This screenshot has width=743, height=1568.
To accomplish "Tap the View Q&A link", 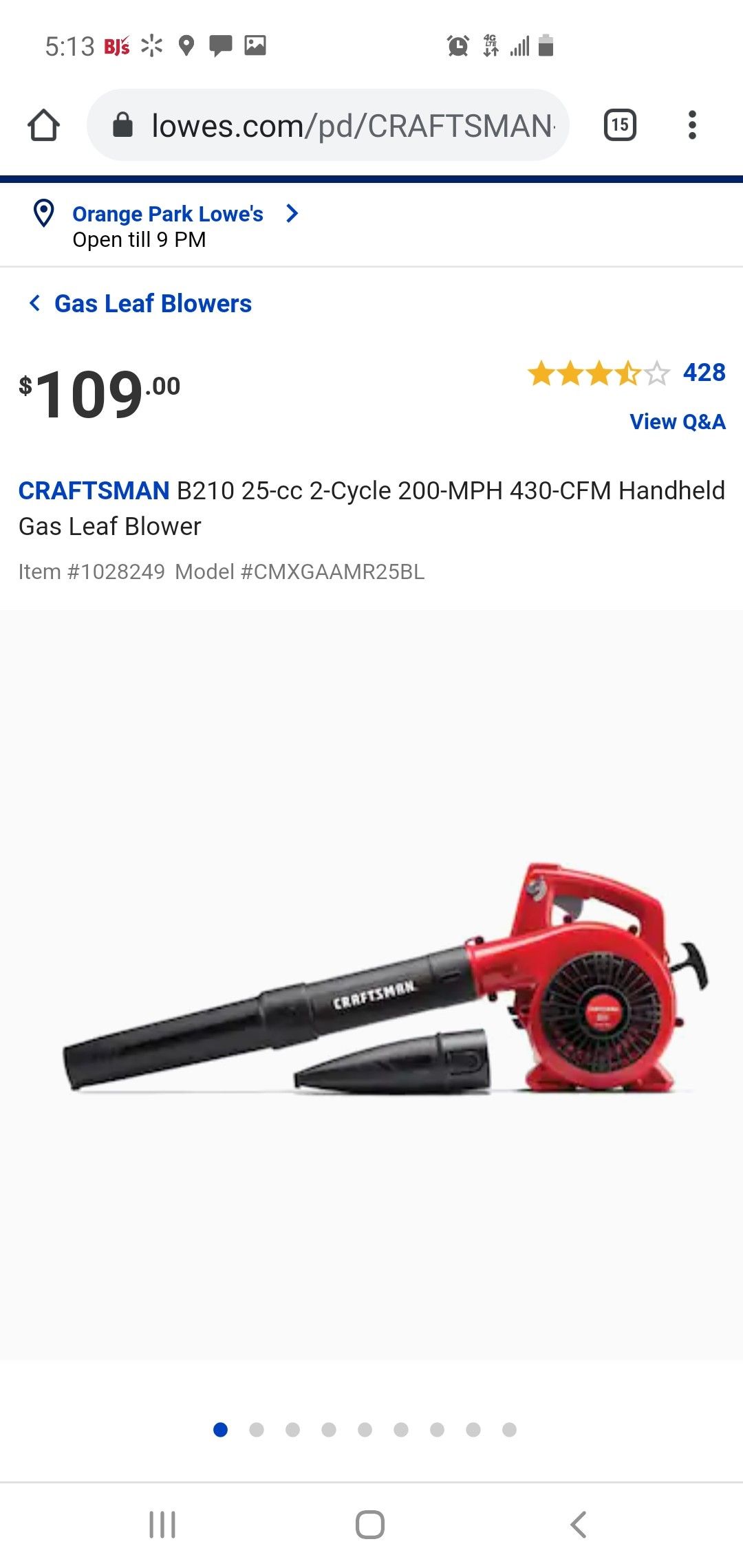I will click(678, 422).
